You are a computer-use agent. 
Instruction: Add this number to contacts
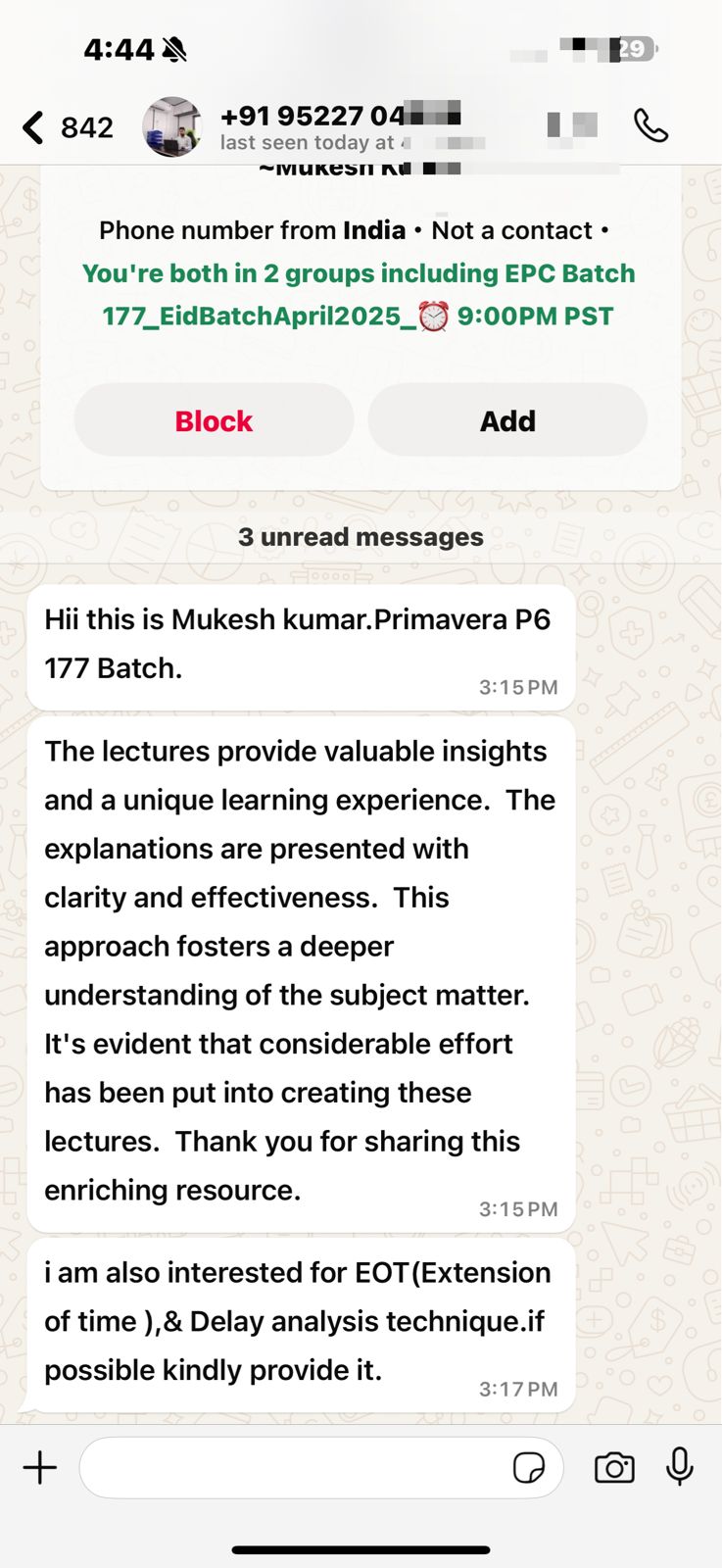tap(507, 420)
